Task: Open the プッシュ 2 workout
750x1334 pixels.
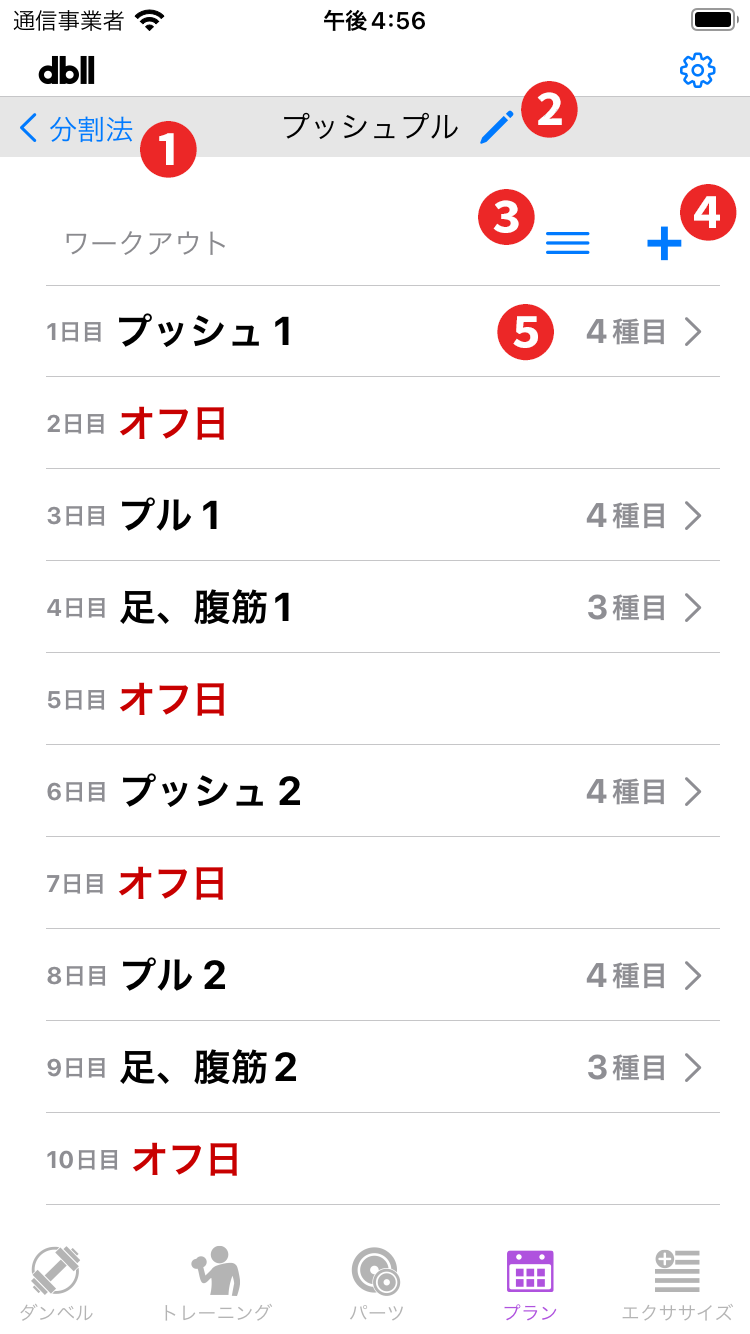Action: click(382, 792)
